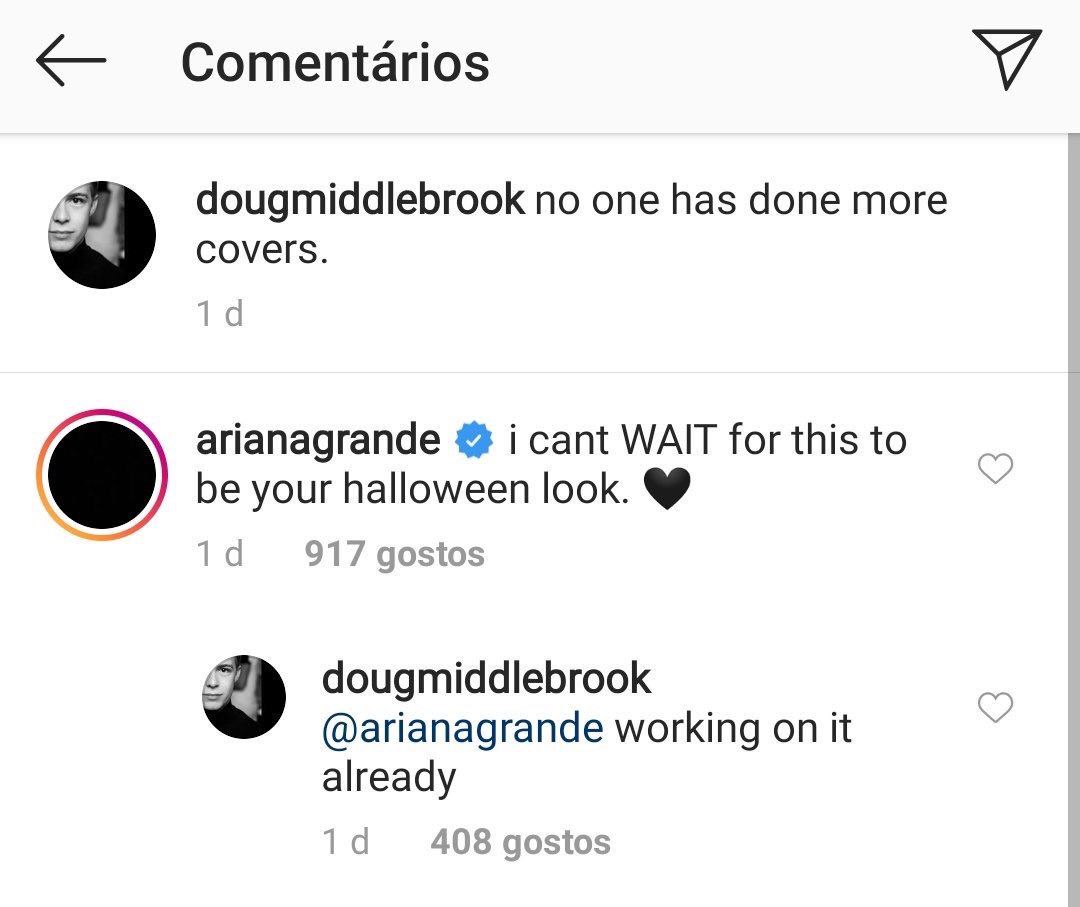Viewport: 1080px width, 907px height.
Task: Open dougmiddlebrook's avatar on the covers comment
Action: [x=101, y=235]
